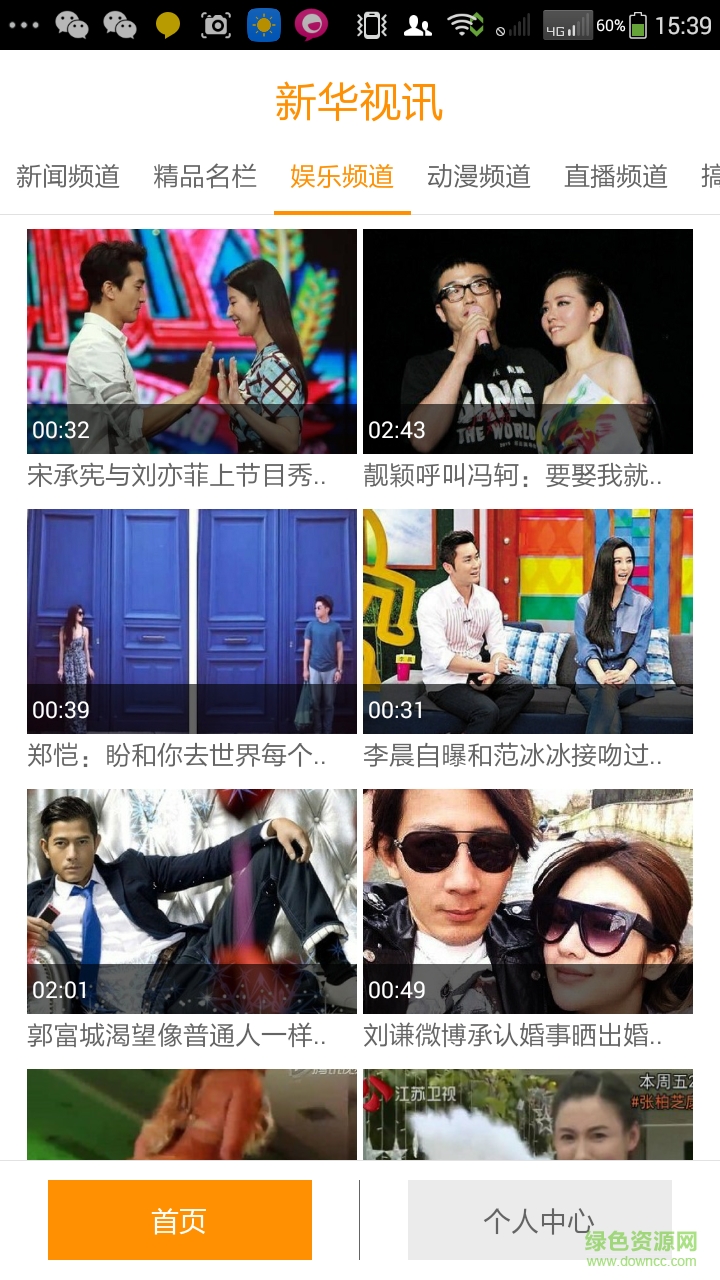Image resolution: width=720 pixels, height=1280 pixels.
Task: Open the 直播频道 tab
Action: tap(616, 177)
